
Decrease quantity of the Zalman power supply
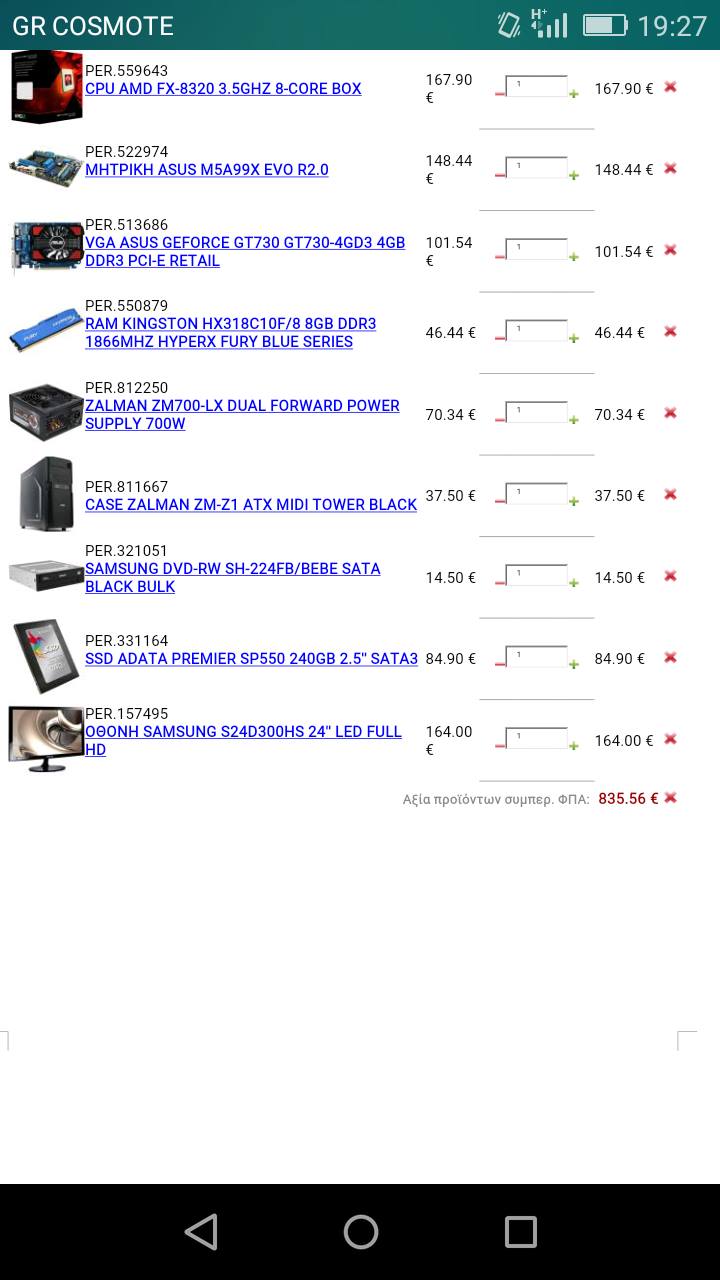click(x=500, y=420)
